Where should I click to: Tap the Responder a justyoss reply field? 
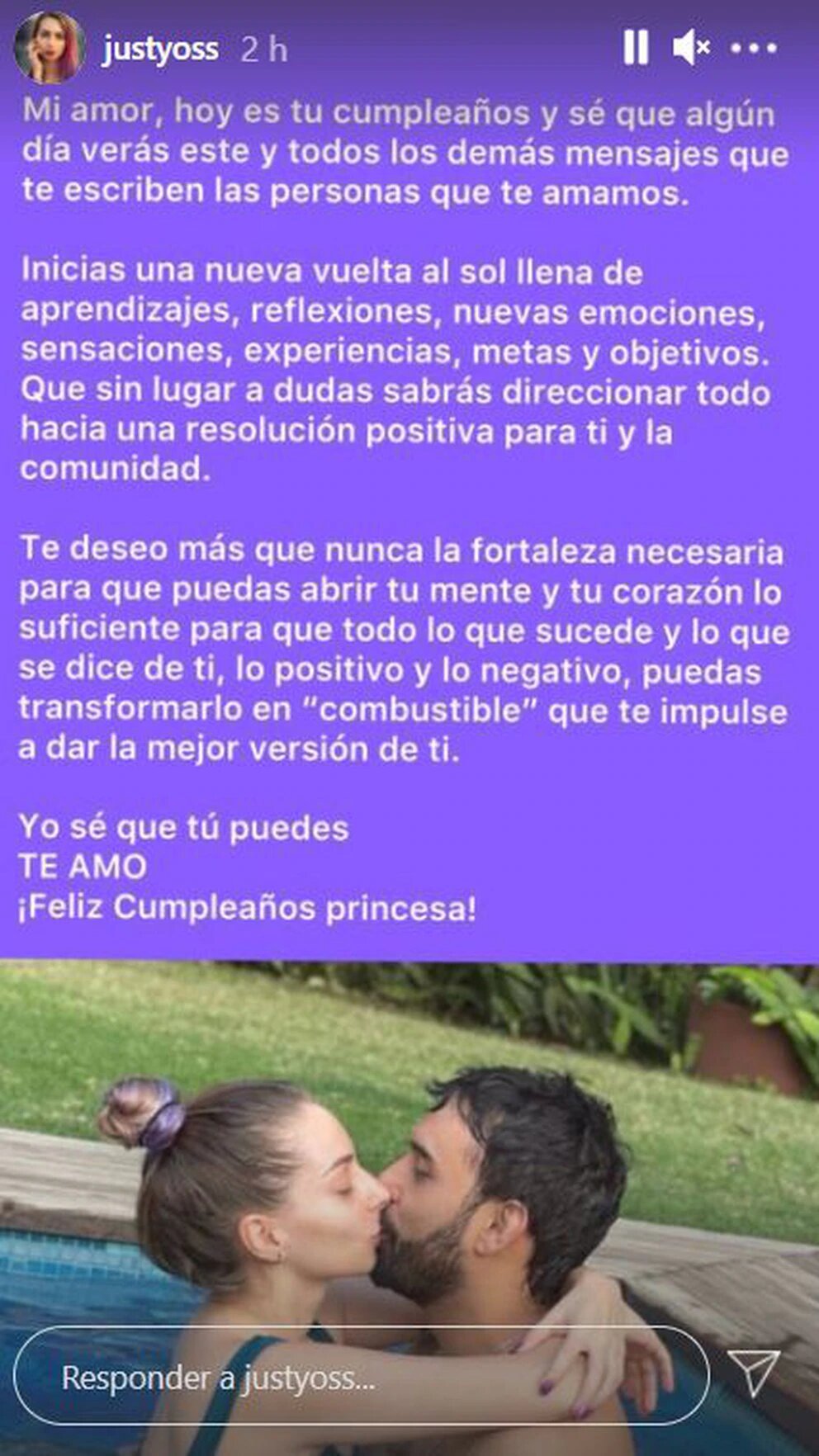click(x=362, y=1378)
